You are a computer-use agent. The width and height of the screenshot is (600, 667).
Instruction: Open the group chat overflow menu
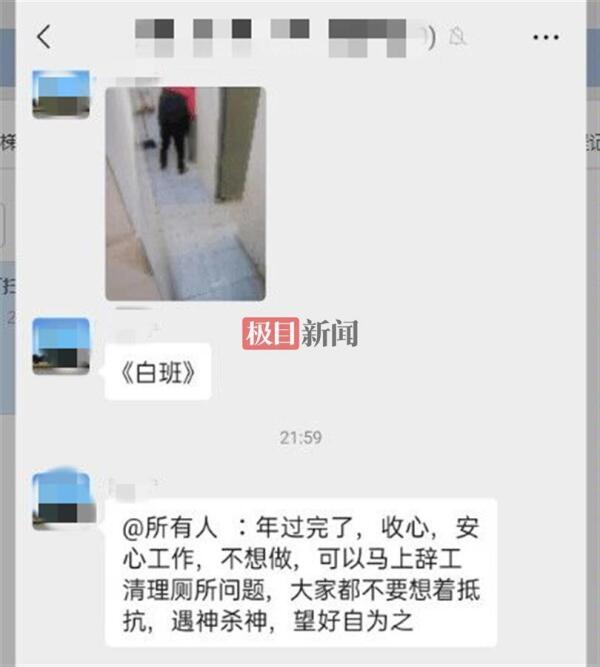546,38
